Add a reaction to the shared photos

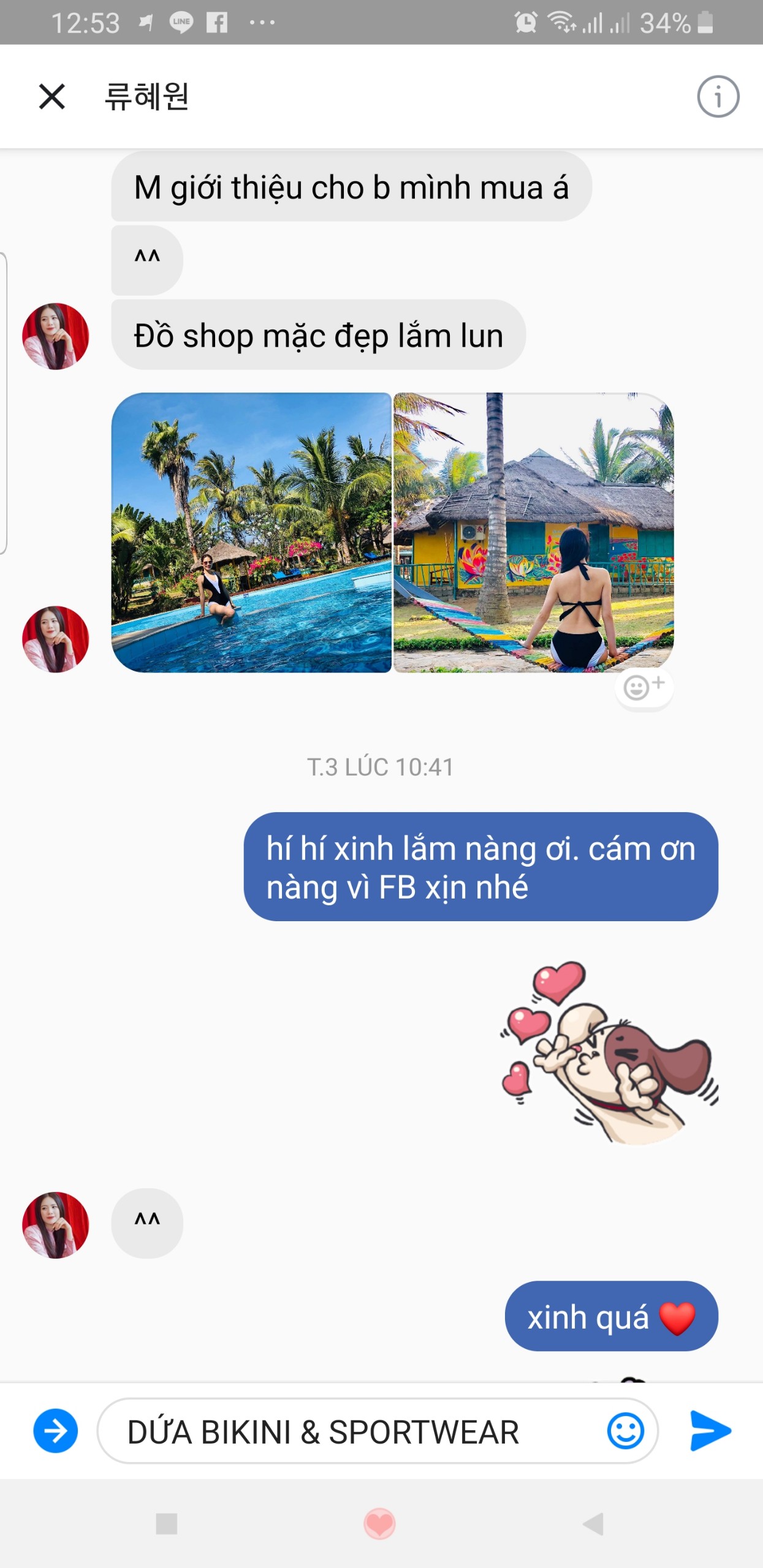pos(643,687)
